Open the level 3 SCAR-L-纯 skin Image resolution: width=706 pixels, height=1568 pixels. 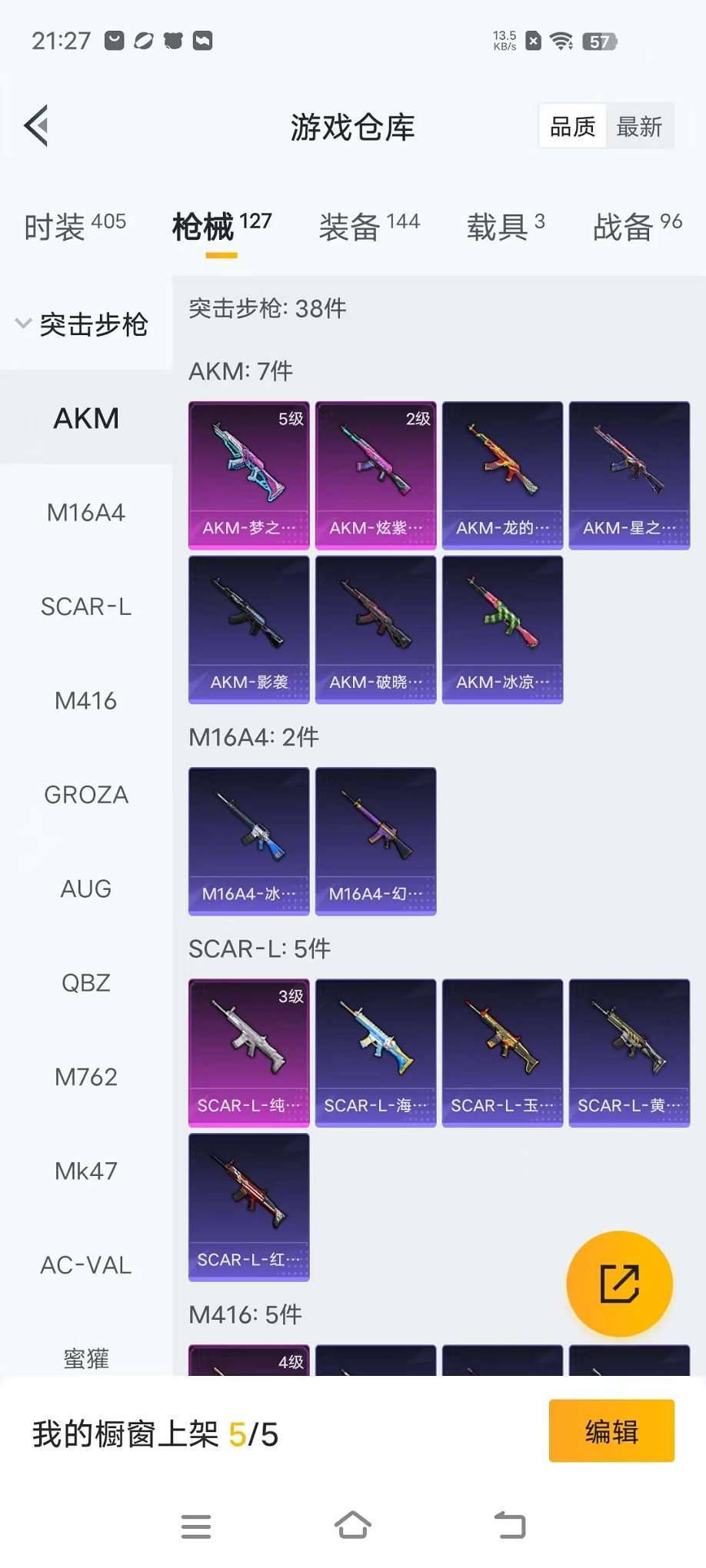pos(248,1051)
